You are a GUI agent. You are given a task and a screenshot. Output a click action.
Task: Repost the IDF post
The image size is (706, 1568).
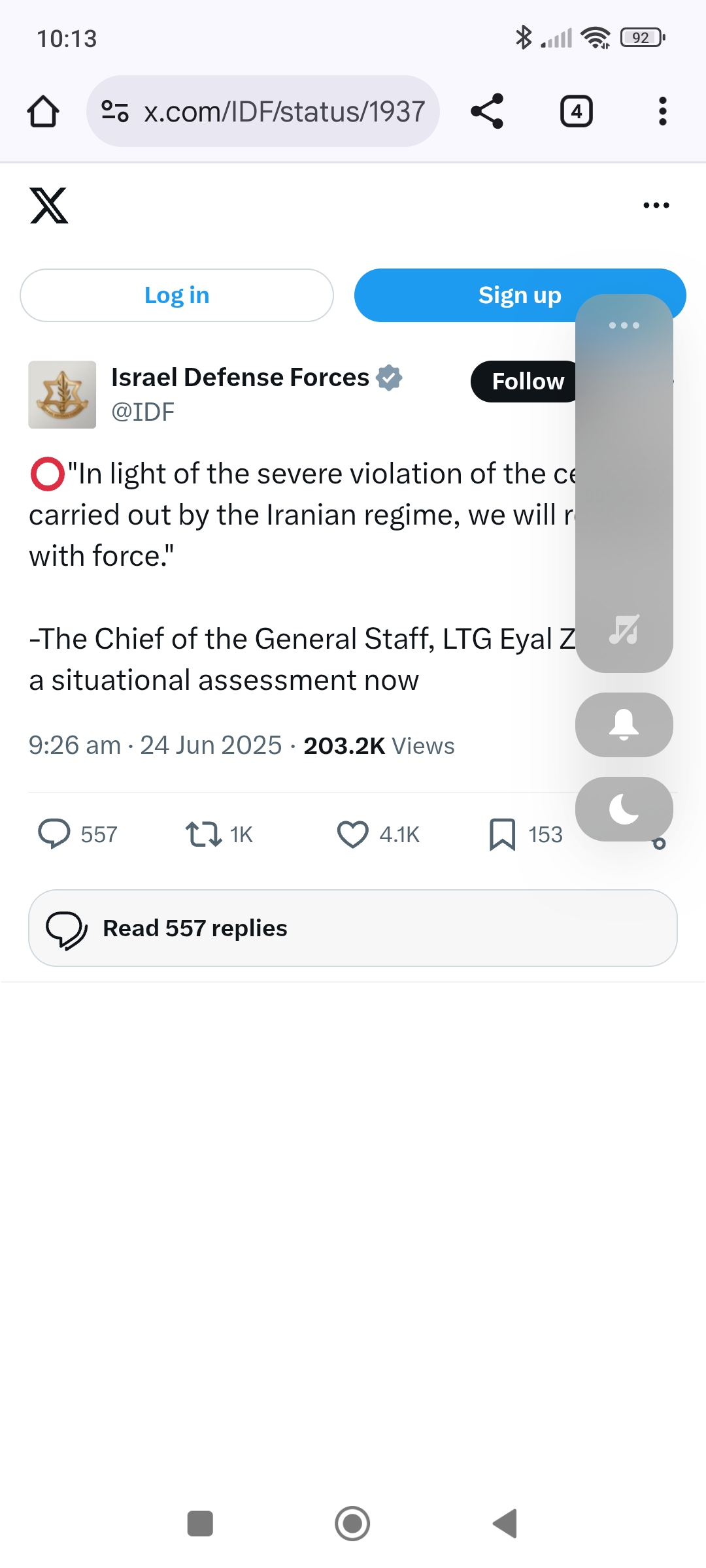tap(219, 834)
